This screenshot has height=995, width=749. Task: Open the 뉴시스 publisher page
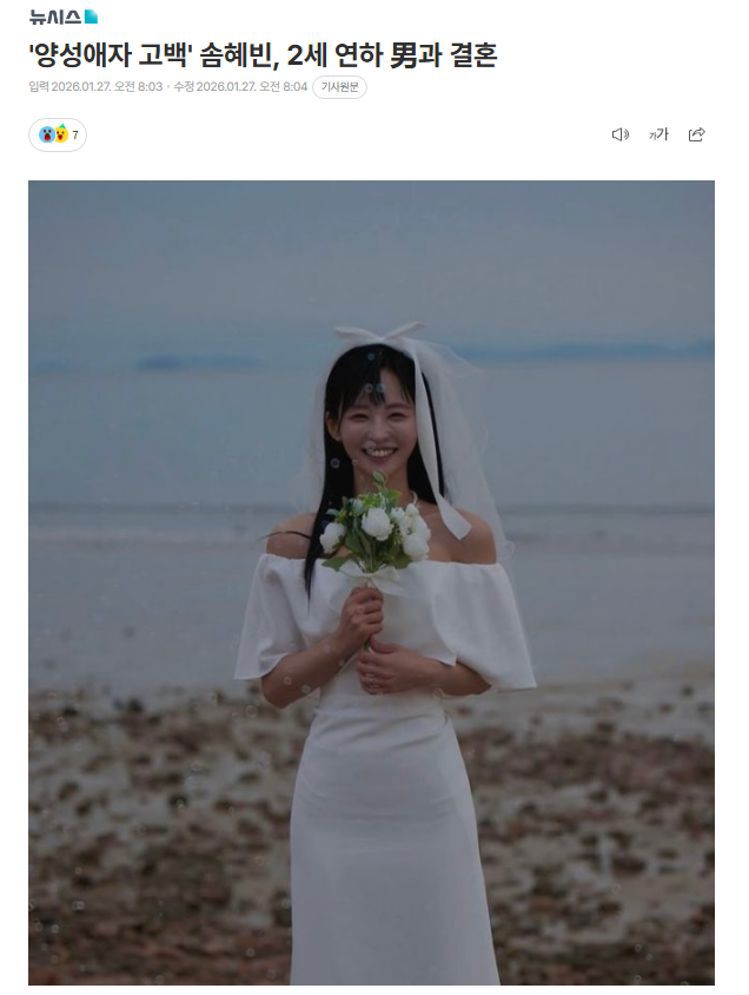coord(63,16)
